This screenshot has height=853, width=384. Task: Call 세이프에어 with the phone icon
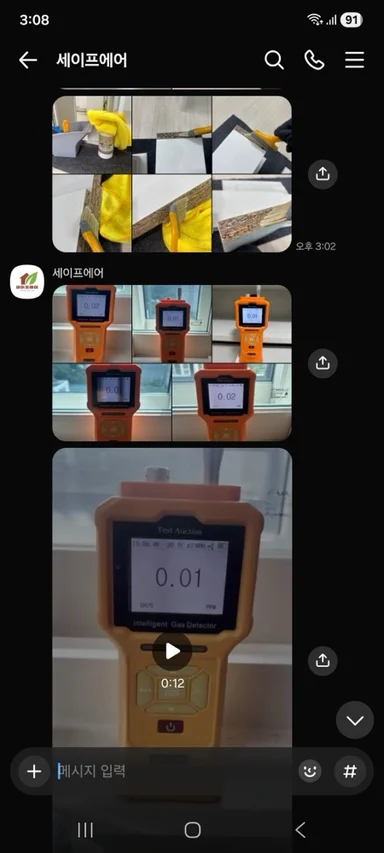(314, 60)
